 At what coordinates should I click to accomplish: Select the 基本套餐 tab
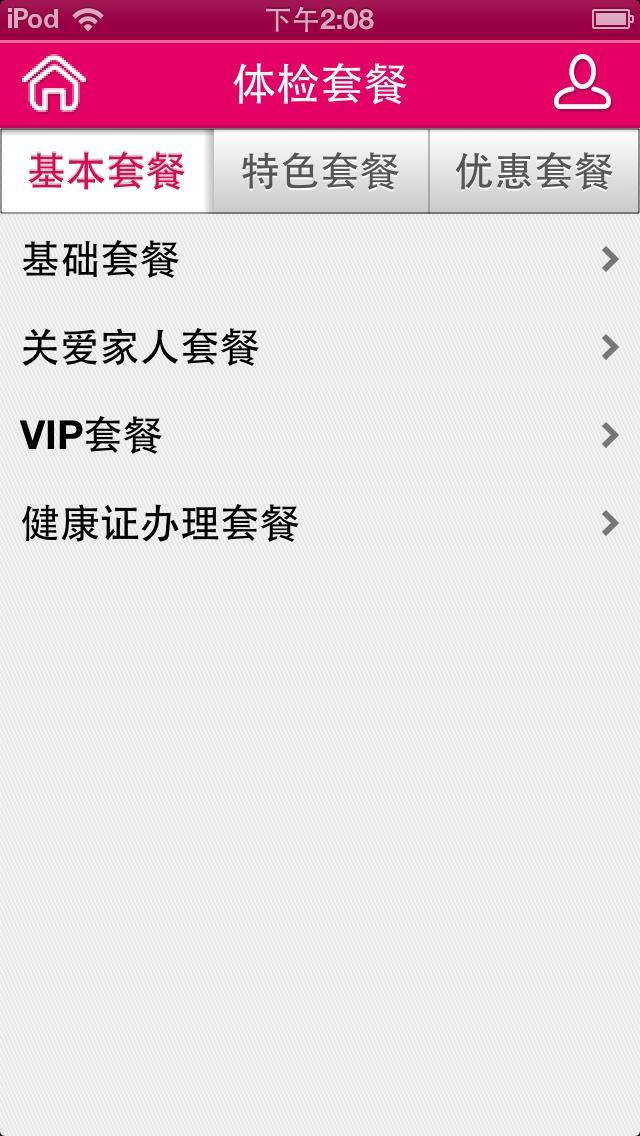tap(106, 172)
